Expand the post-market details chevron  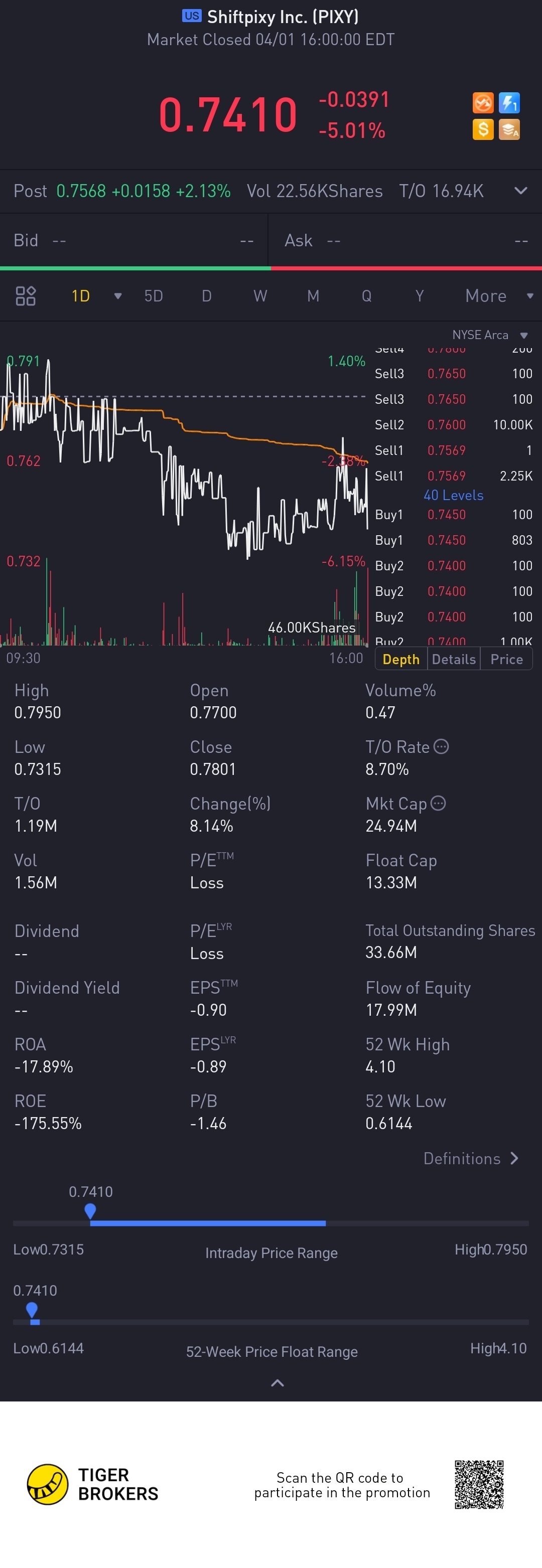coord(521,191)
